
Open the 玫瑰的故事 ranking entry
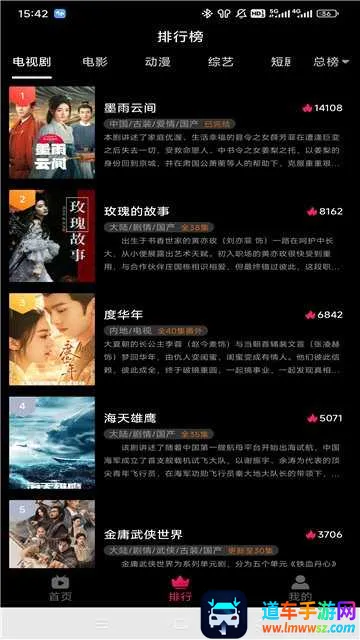pyautogui.click(x=176, y=236)
